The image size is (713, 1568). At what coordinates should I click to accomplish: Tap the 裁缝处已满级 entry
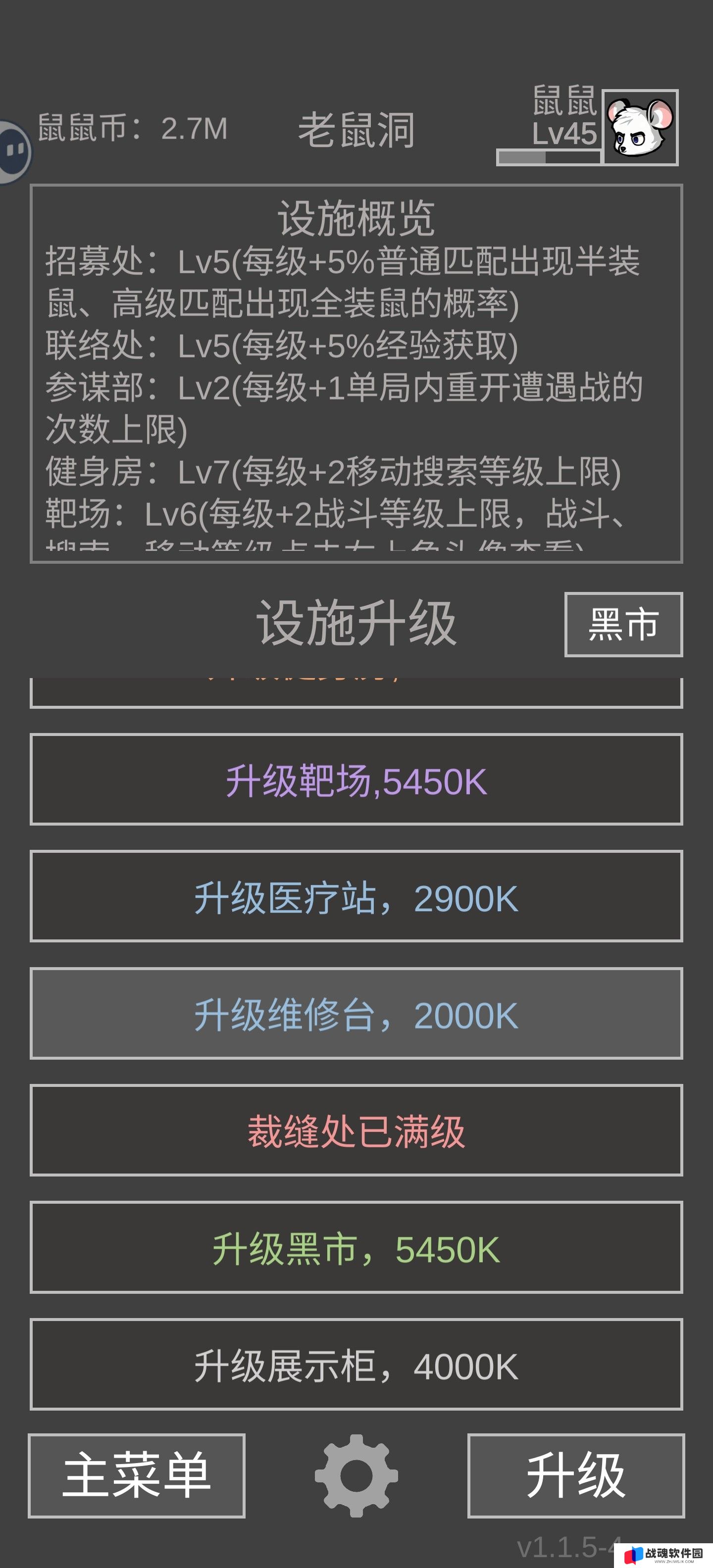tap(356, 1130)
